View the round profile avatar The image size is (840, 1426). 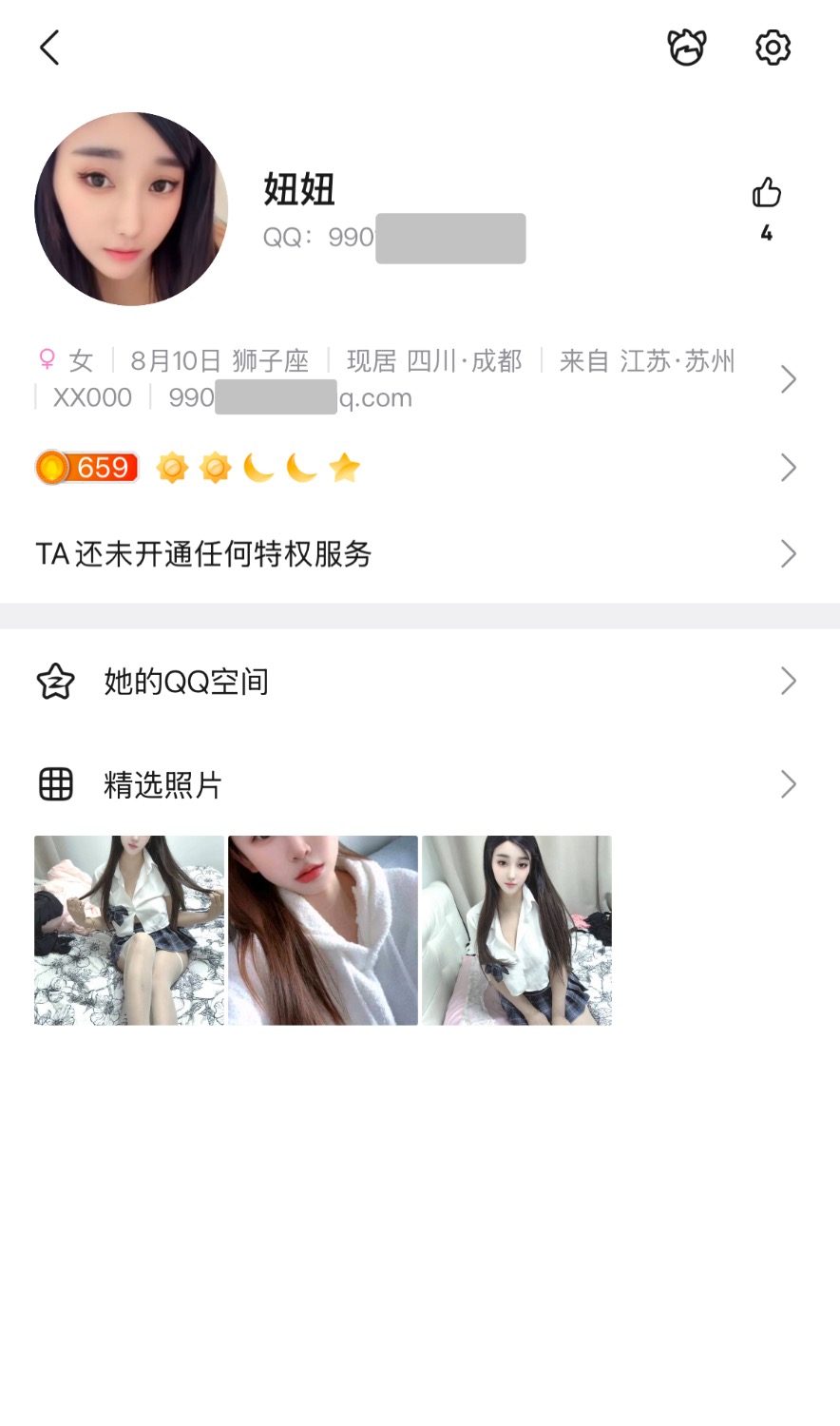131,209
